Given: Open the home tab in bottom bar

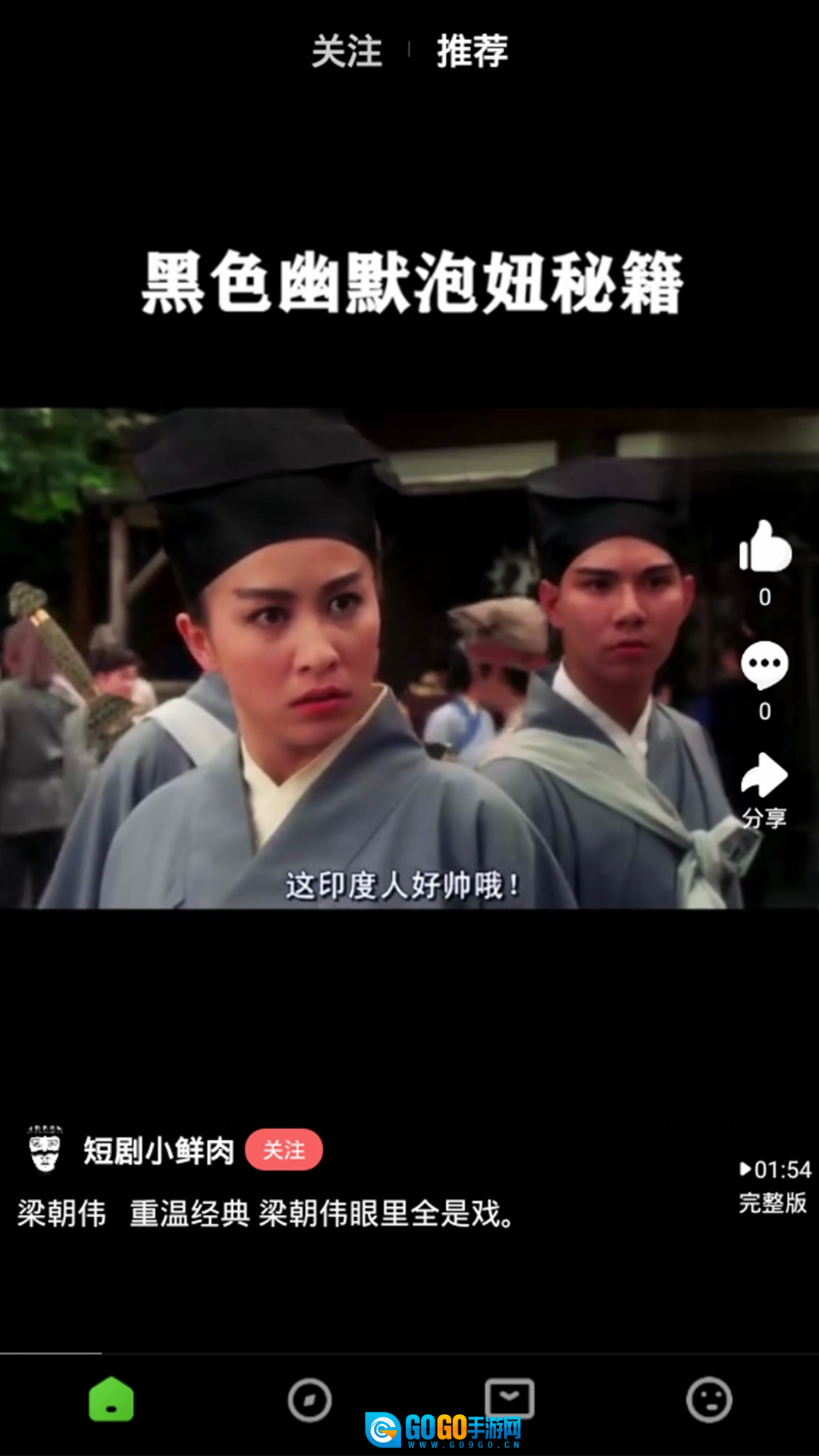Looking at the screenshot, I should (111, 1399).
